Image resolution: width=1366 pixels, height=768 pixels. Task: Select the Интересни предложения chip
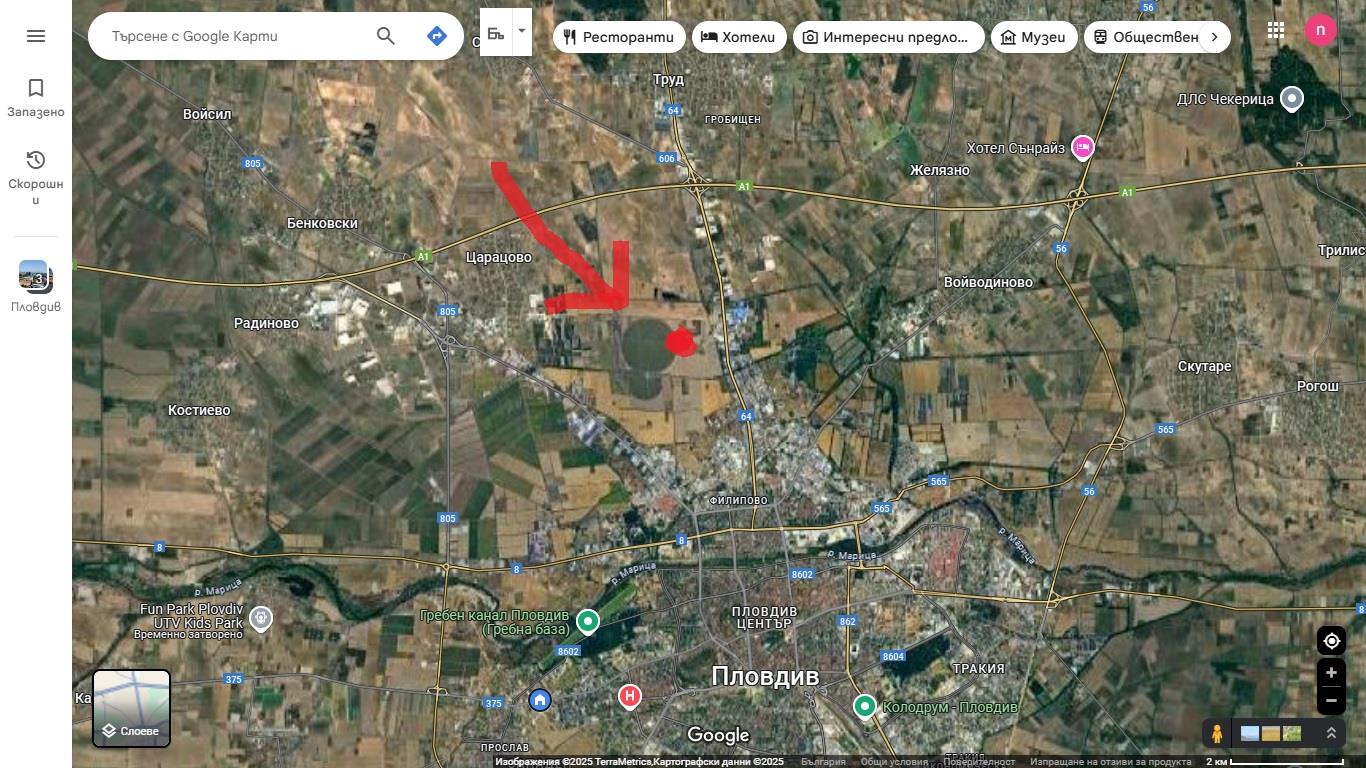(x=888, y=37)
